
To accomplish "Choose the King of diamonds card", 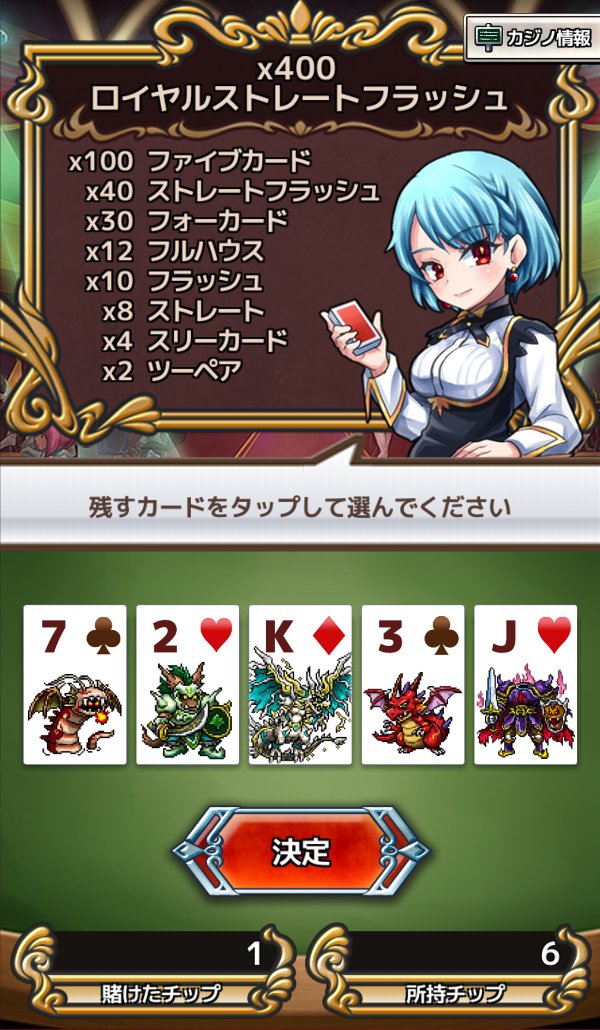I will tap(300, 685).
